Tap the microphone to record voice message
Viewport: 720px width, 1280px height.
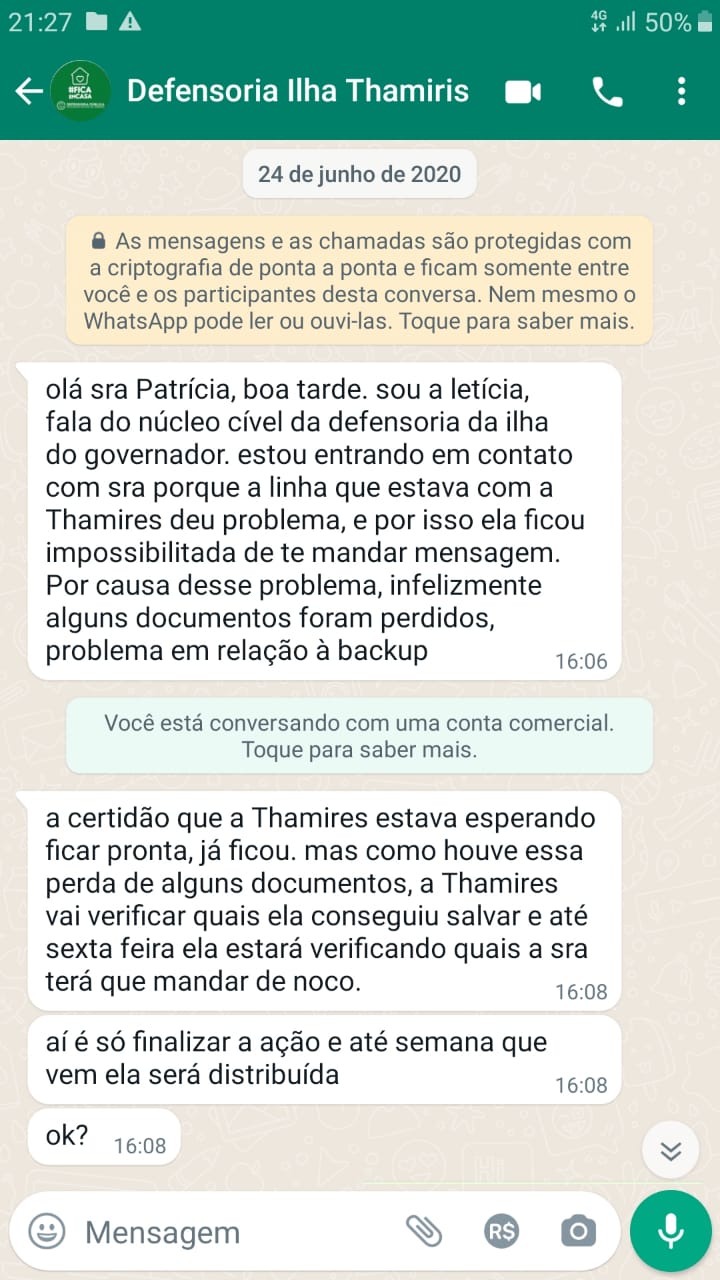pyautogui.click(x=670, y=1231)
